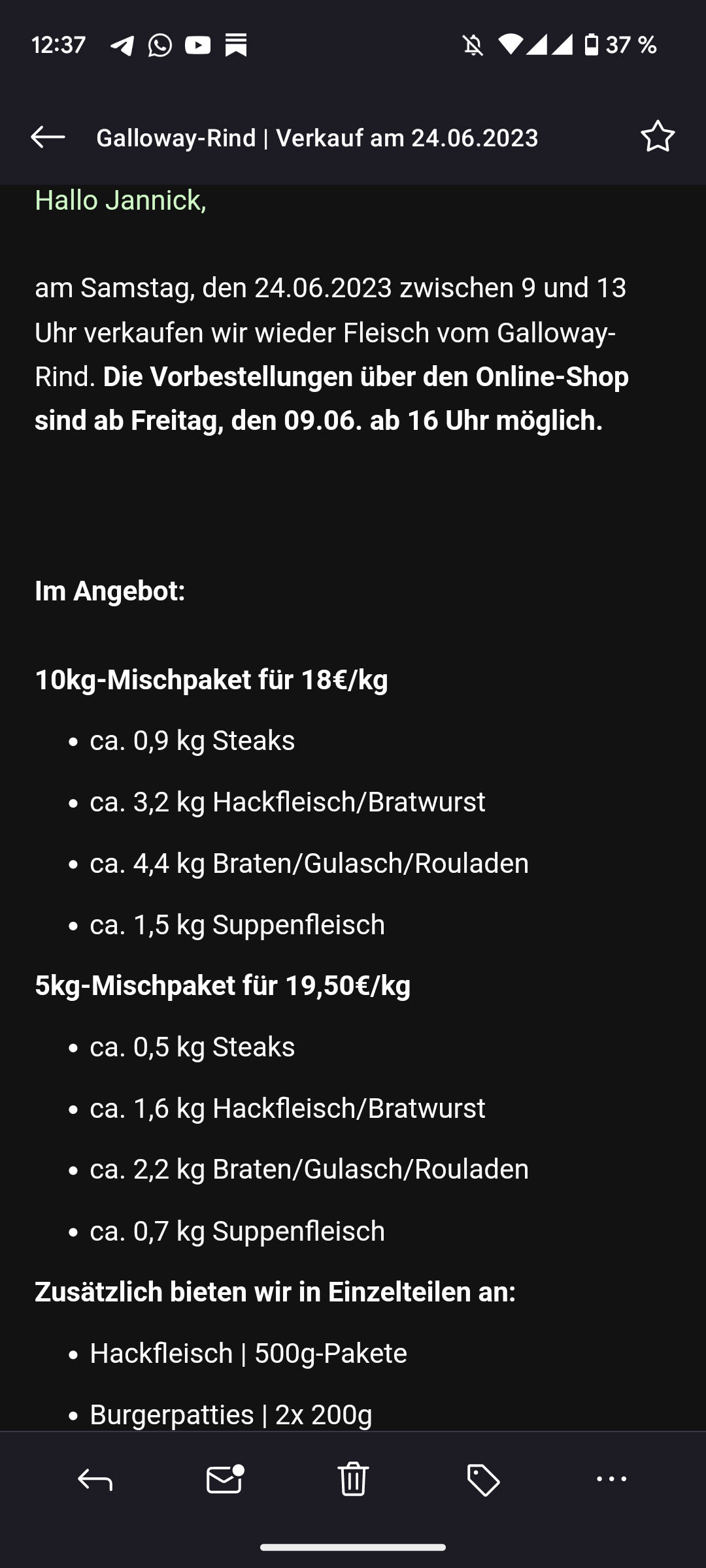The height and width of the screenshot is (1568, 706).
Task: Star this Galloway-Rind email
Action: [x=657, y=137]
